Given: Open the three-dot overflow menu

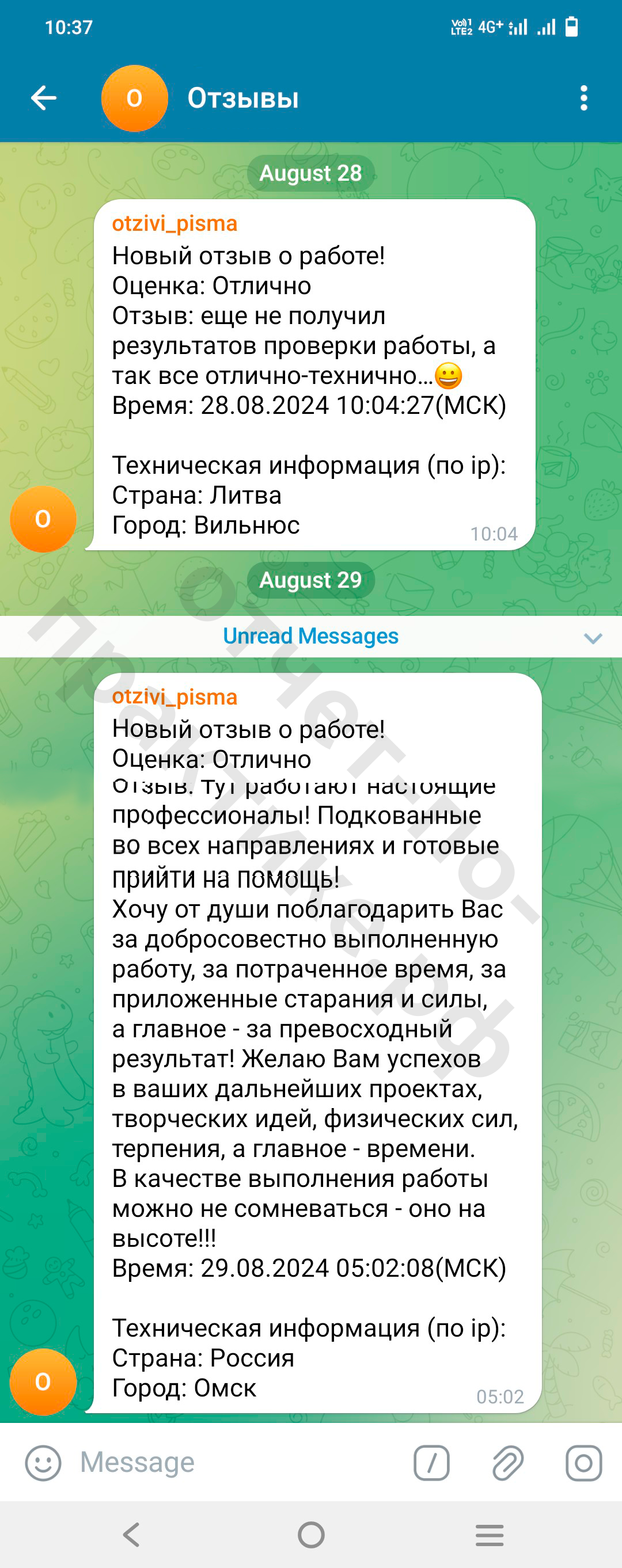Looking at the screenshot, I should click(x=583, y=98).
